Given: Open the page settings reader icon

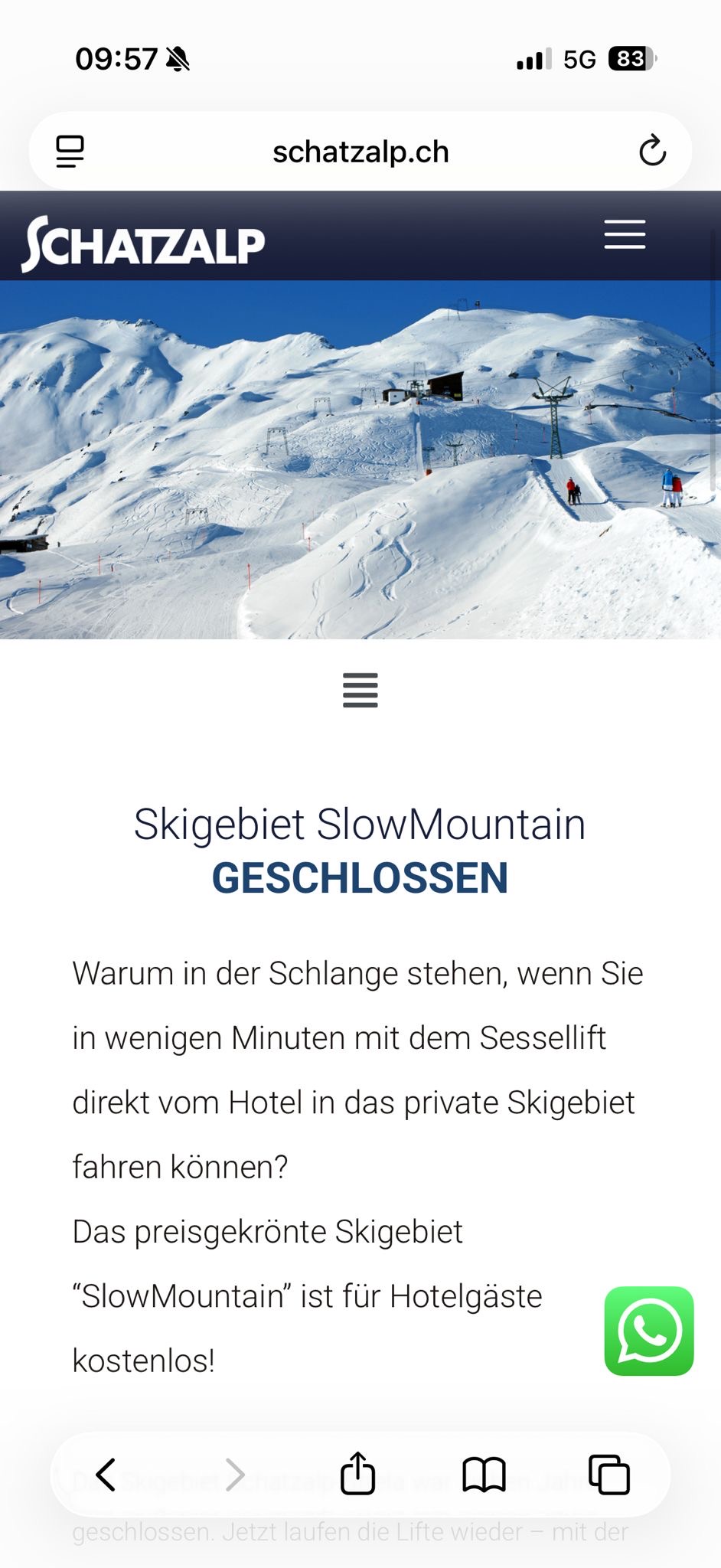Looking at the screenshot, I should point(70,151).
